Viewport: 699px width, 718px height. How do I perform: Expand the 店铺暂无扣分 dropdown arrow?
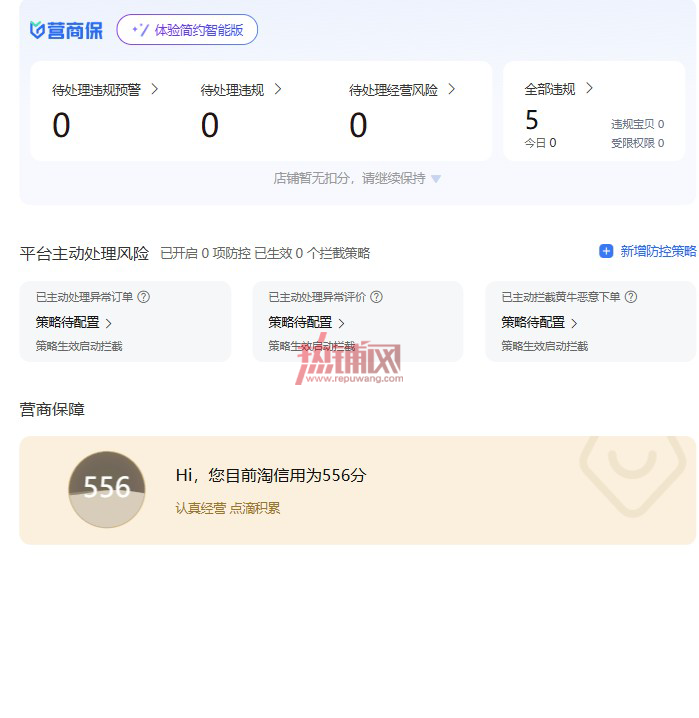(x=436, y=179)
